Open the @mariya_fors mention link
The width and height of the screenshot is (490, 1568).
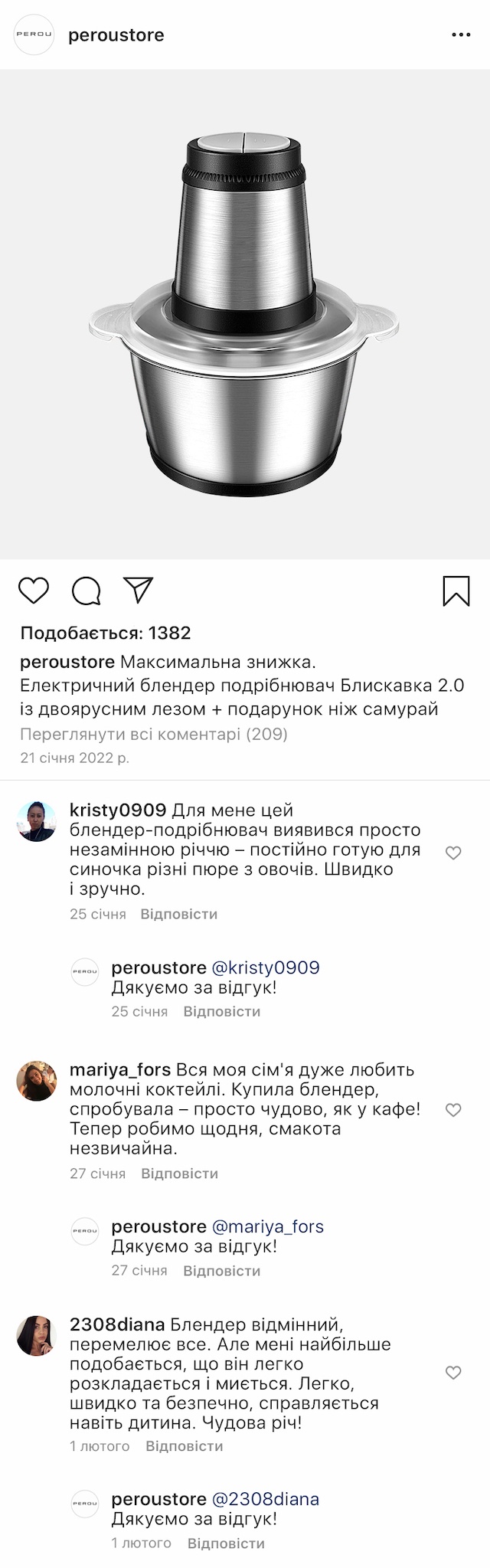(x=267, y=1226)
